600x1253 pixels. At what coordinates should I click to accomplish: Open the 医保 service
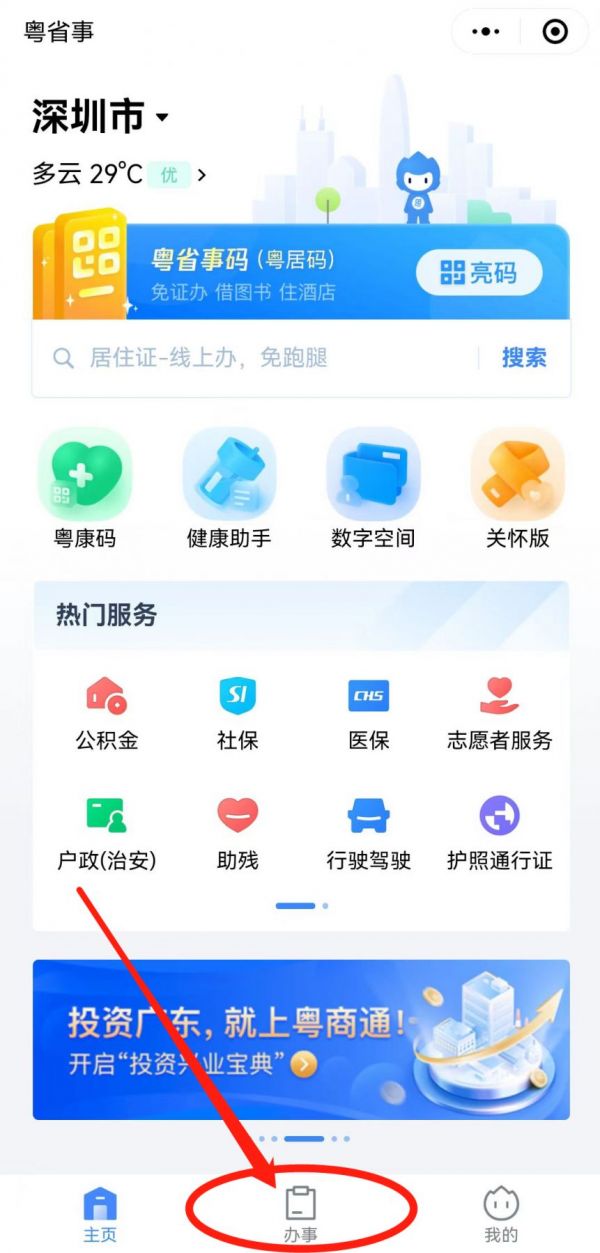click(x=368, y=713)
